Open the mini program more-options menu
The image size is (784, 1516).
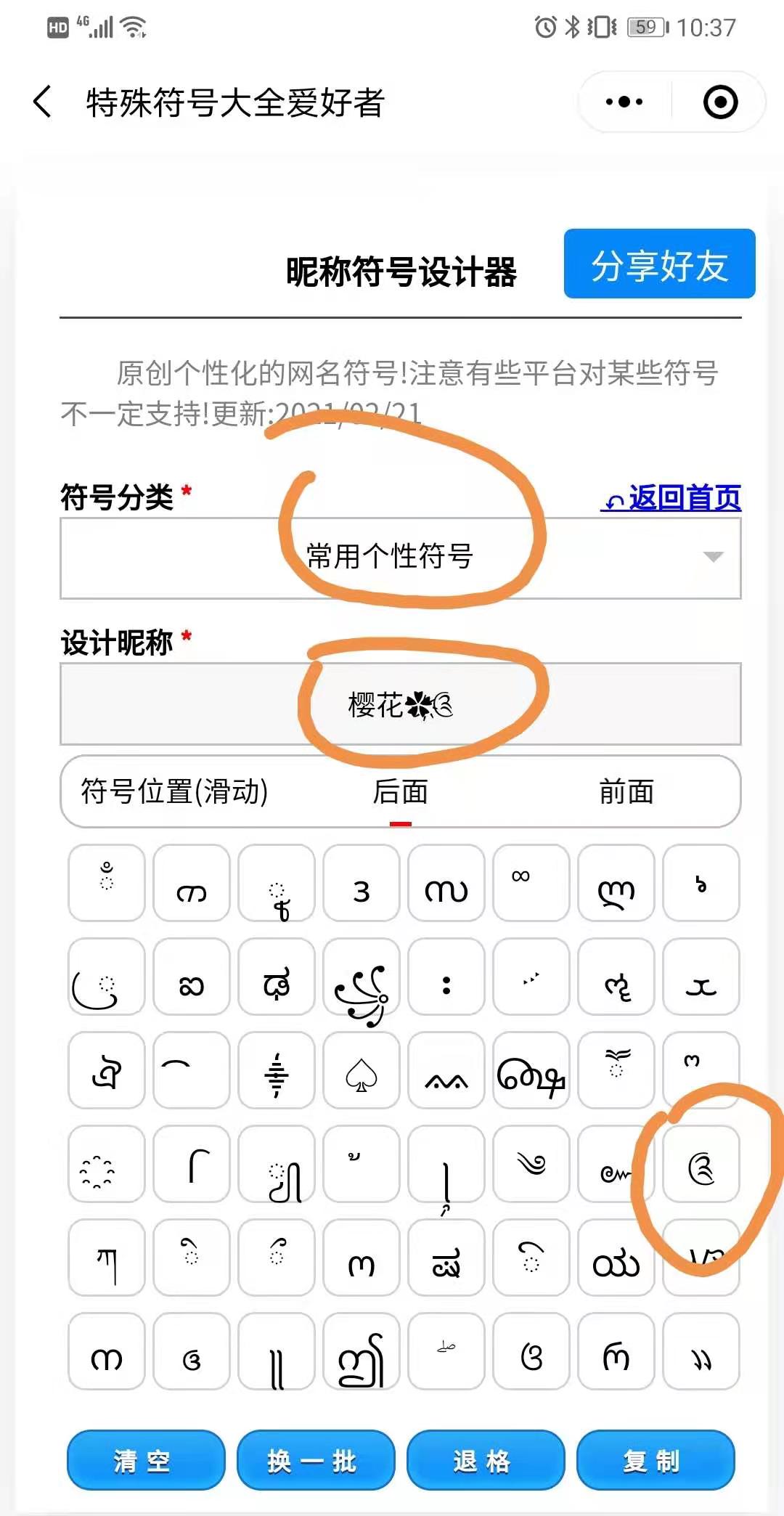624,102
